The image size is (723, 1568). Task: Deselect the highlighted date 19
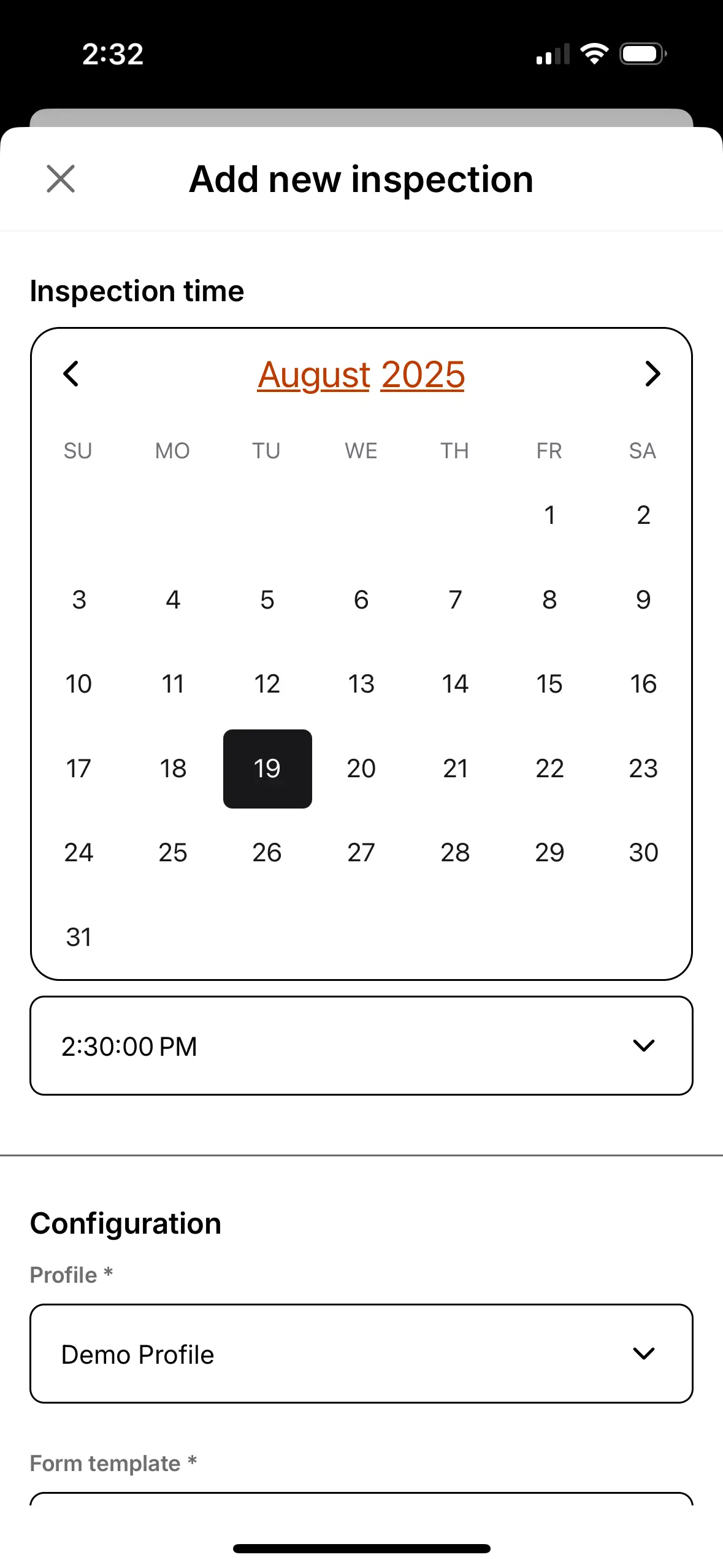[267, 769]
